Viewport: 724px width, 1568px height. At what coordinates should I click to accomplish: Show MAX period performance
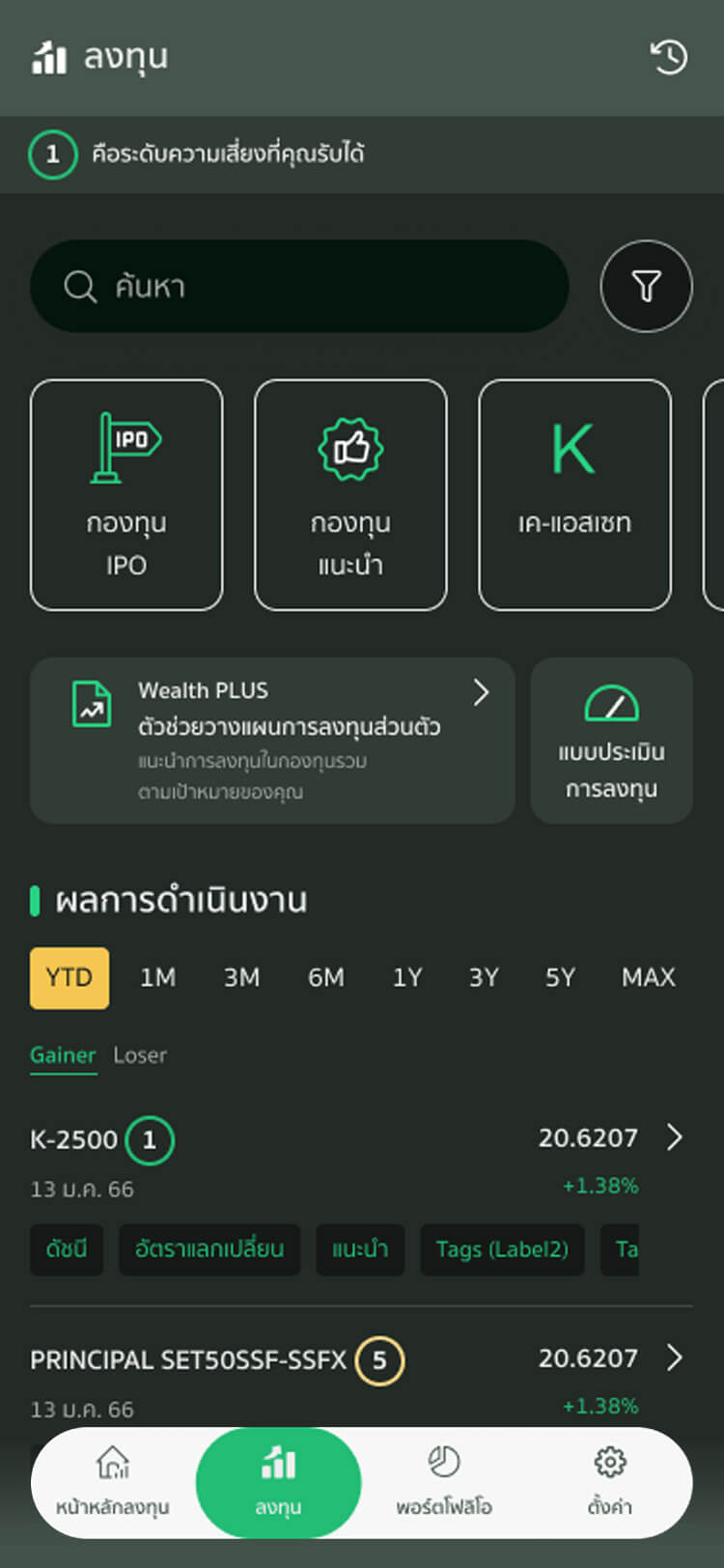point(648,978)
